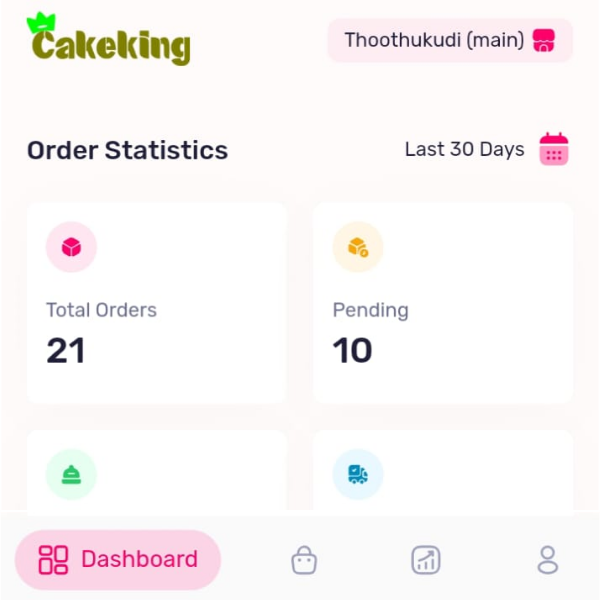Open the Thoothukudi (main) store selector
The width and height of the screenshot is (600, 600).
coord(450,41)
